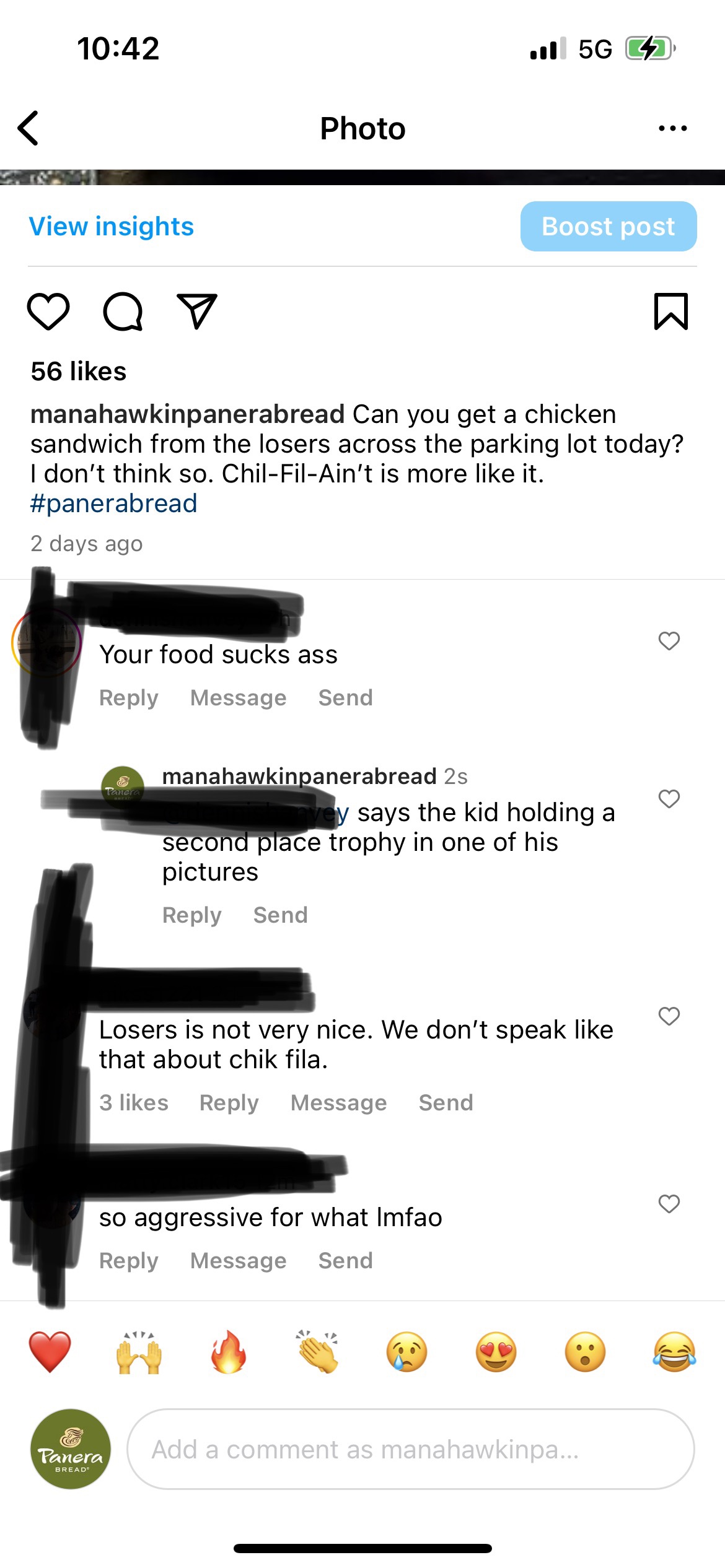Image resolution: width=725 pixels, height=1568 pixels.
Task: Go back from the Photo screen
Action: click(x=29, y=128)
